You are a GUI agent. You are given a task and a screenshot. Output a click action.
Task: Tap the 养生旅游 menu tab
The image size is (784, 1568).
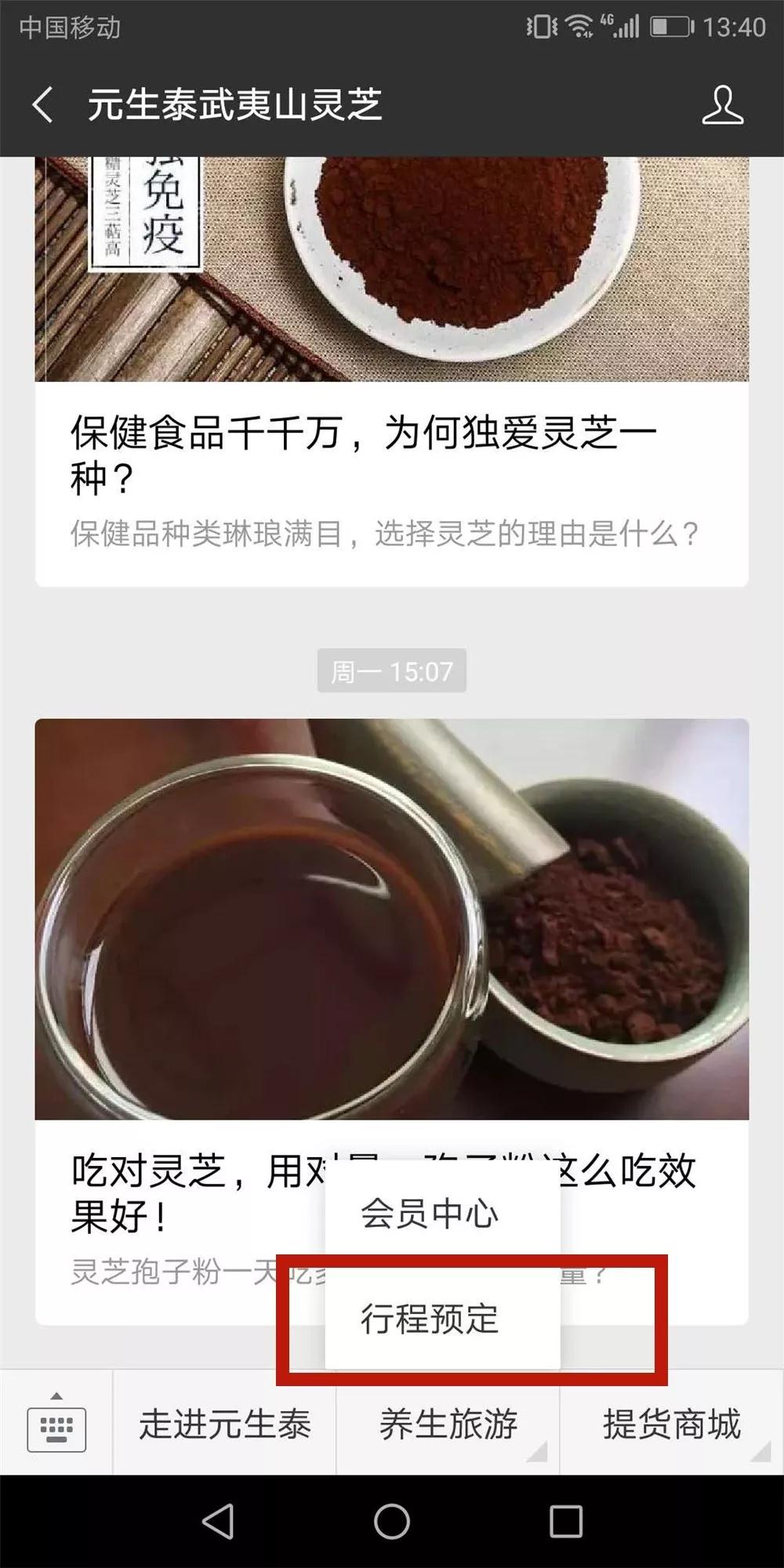point(448,1424)
